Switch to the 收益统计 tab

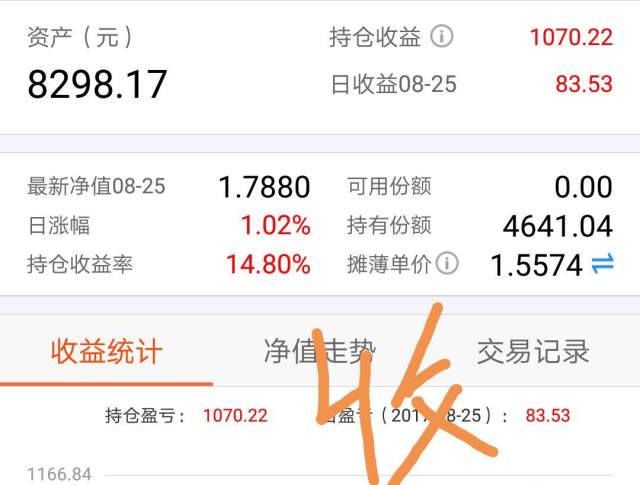pyautogui.click(x=106, y=351)
